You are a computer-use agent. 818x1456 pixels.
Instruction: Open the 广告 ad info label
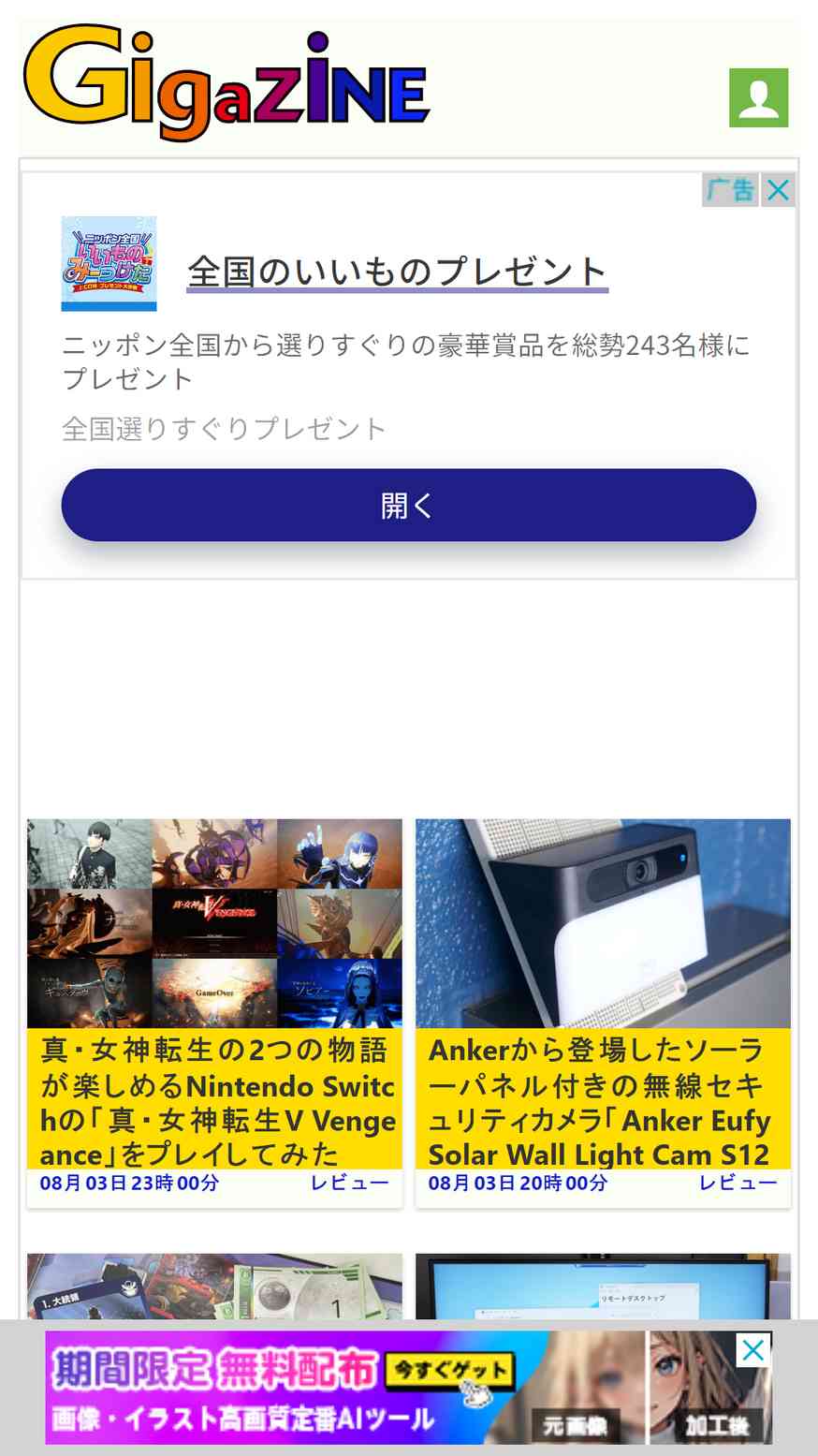(x=731, y=190)
